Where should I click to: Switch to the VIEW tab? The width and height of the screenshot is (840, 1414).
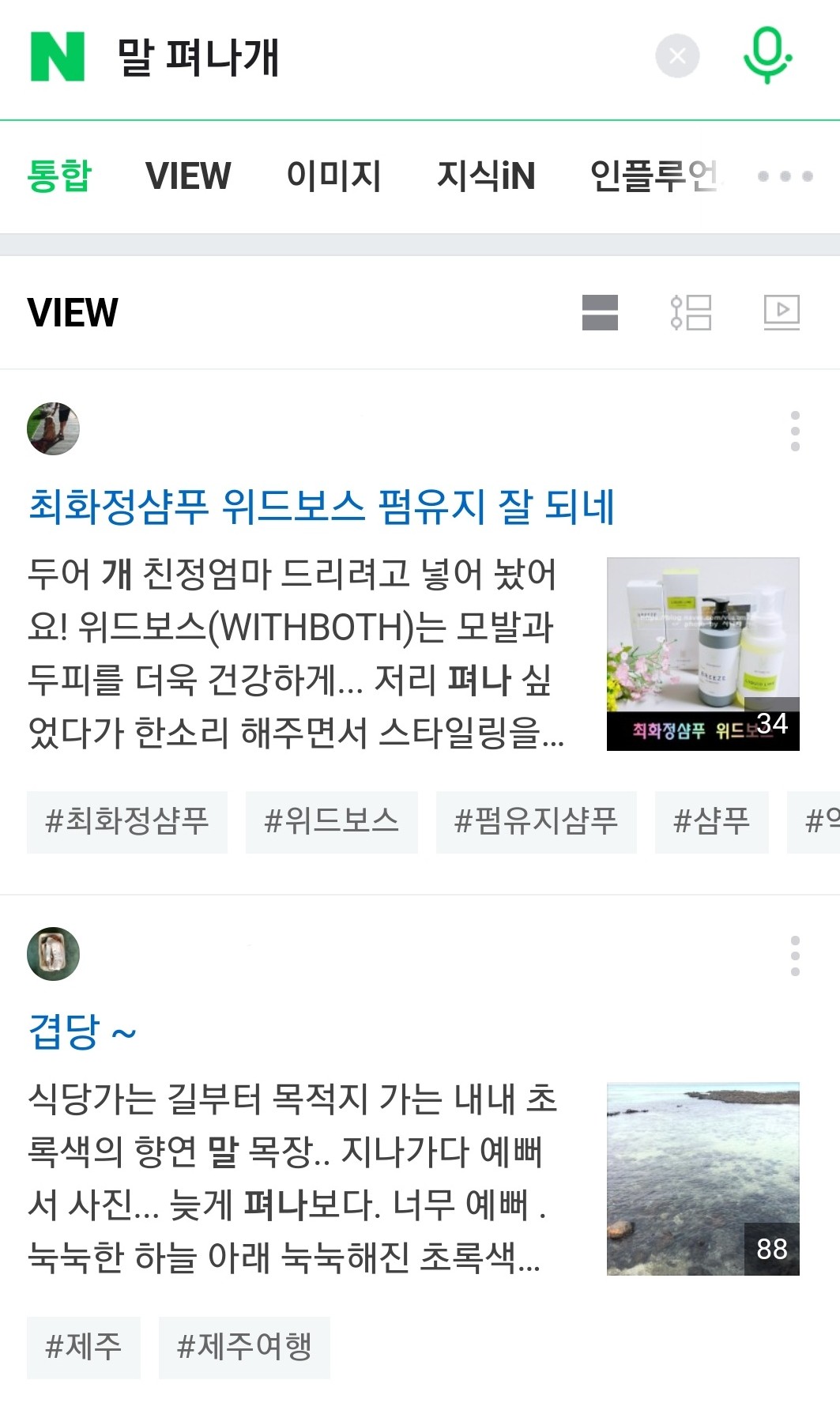pos(188,175)
